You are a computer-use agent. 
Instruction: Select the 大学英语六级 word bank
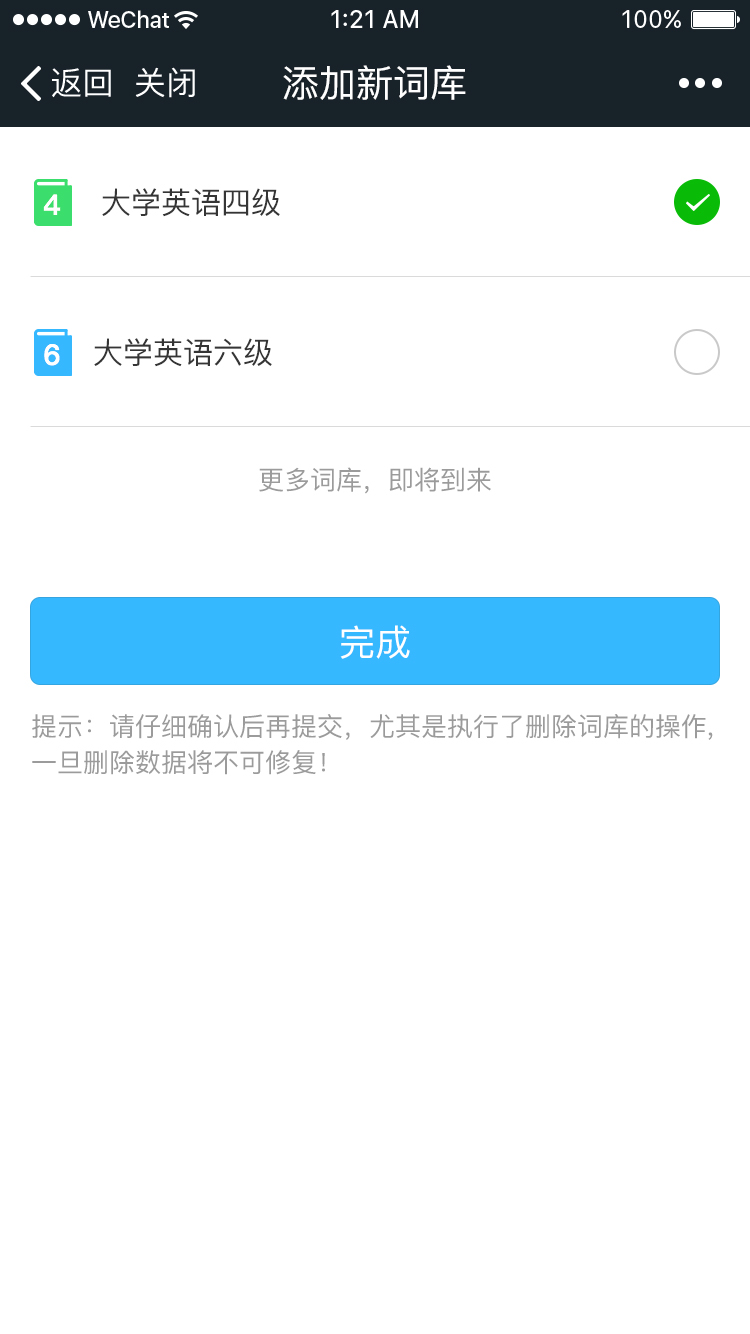[x=696, y=352]
